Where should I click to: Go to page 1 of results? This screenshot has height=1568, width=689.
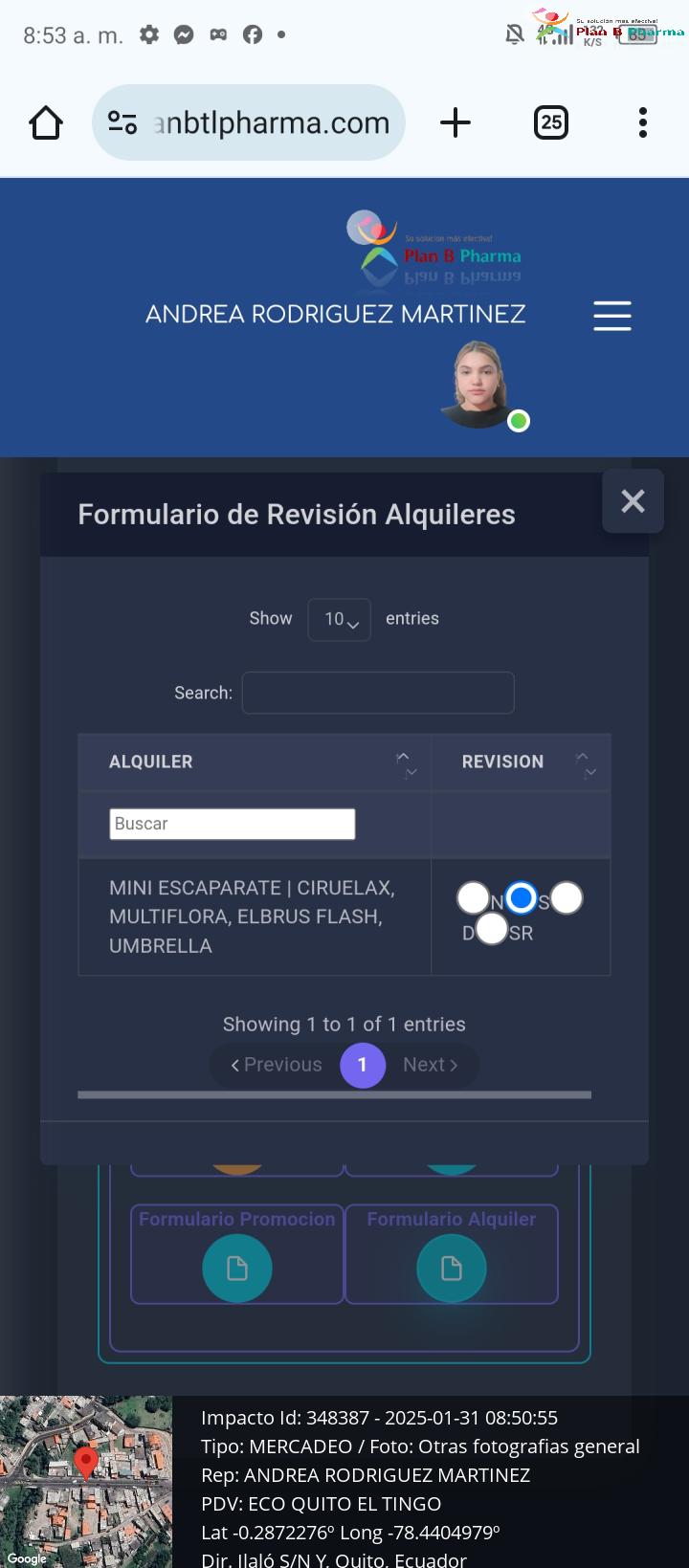tap(363, 1065)
